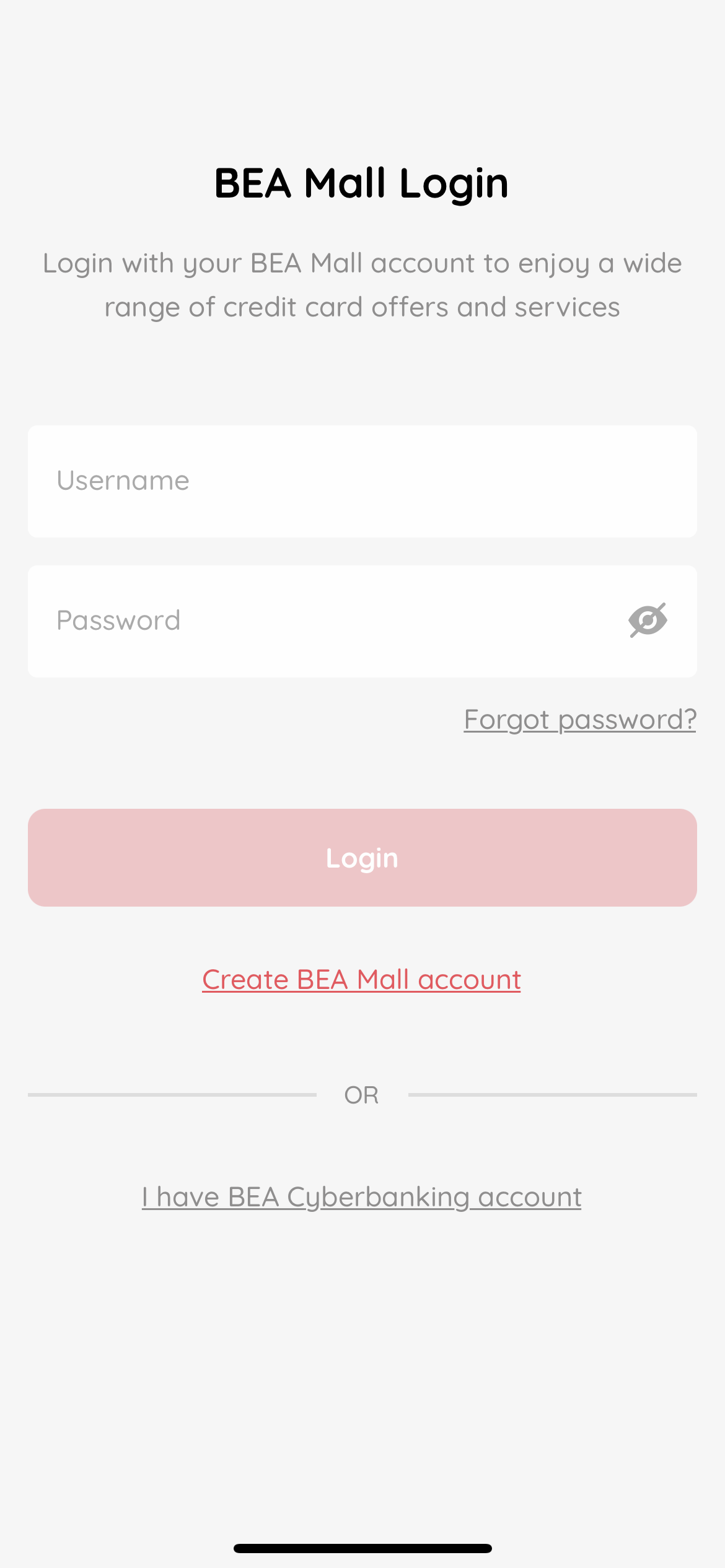This screenshot has height=1568, width=725.
Task: Toggle password visibility eye icon
Action: click(x=648, y=620)
